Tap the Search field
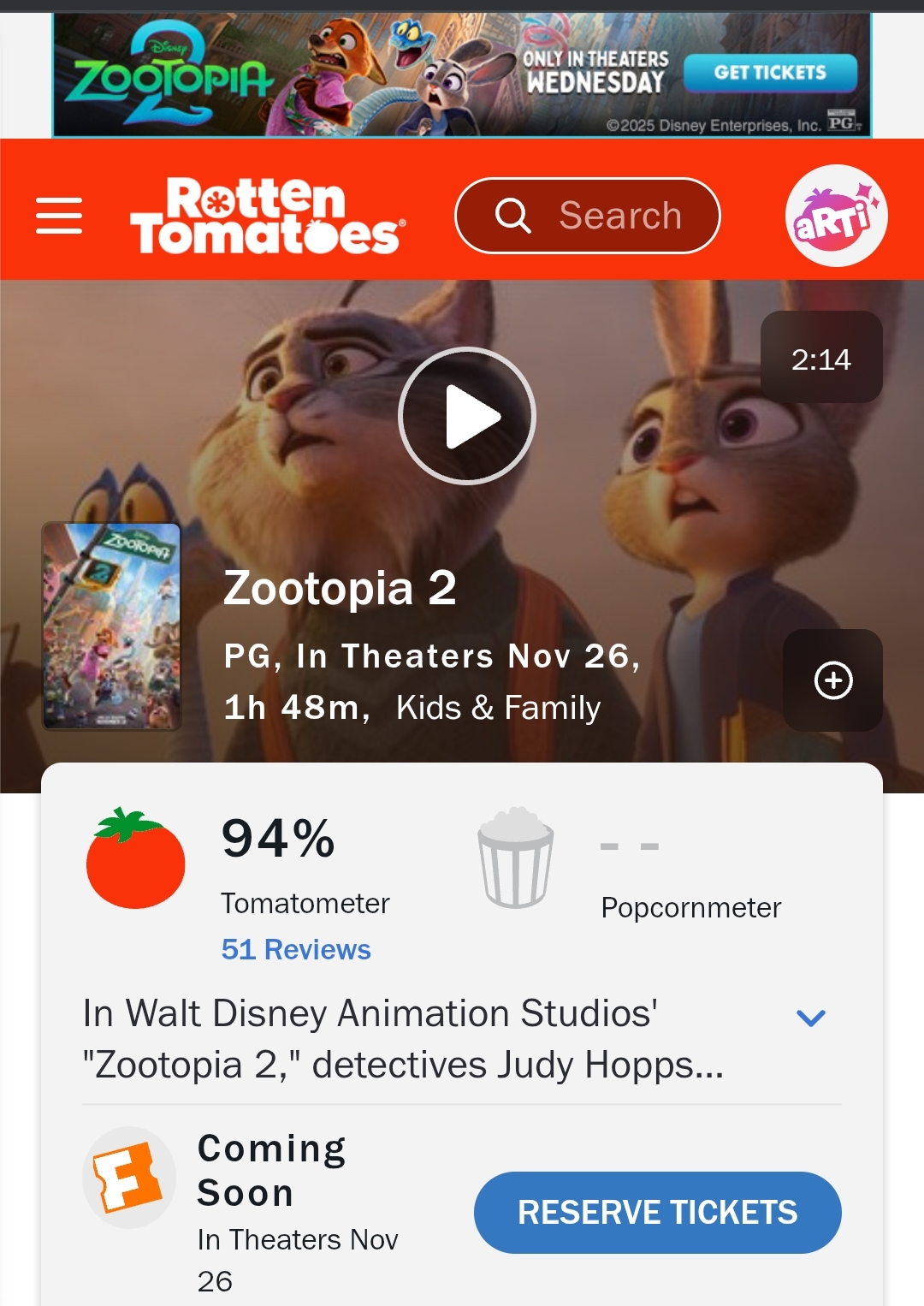 tap(588, 216)
